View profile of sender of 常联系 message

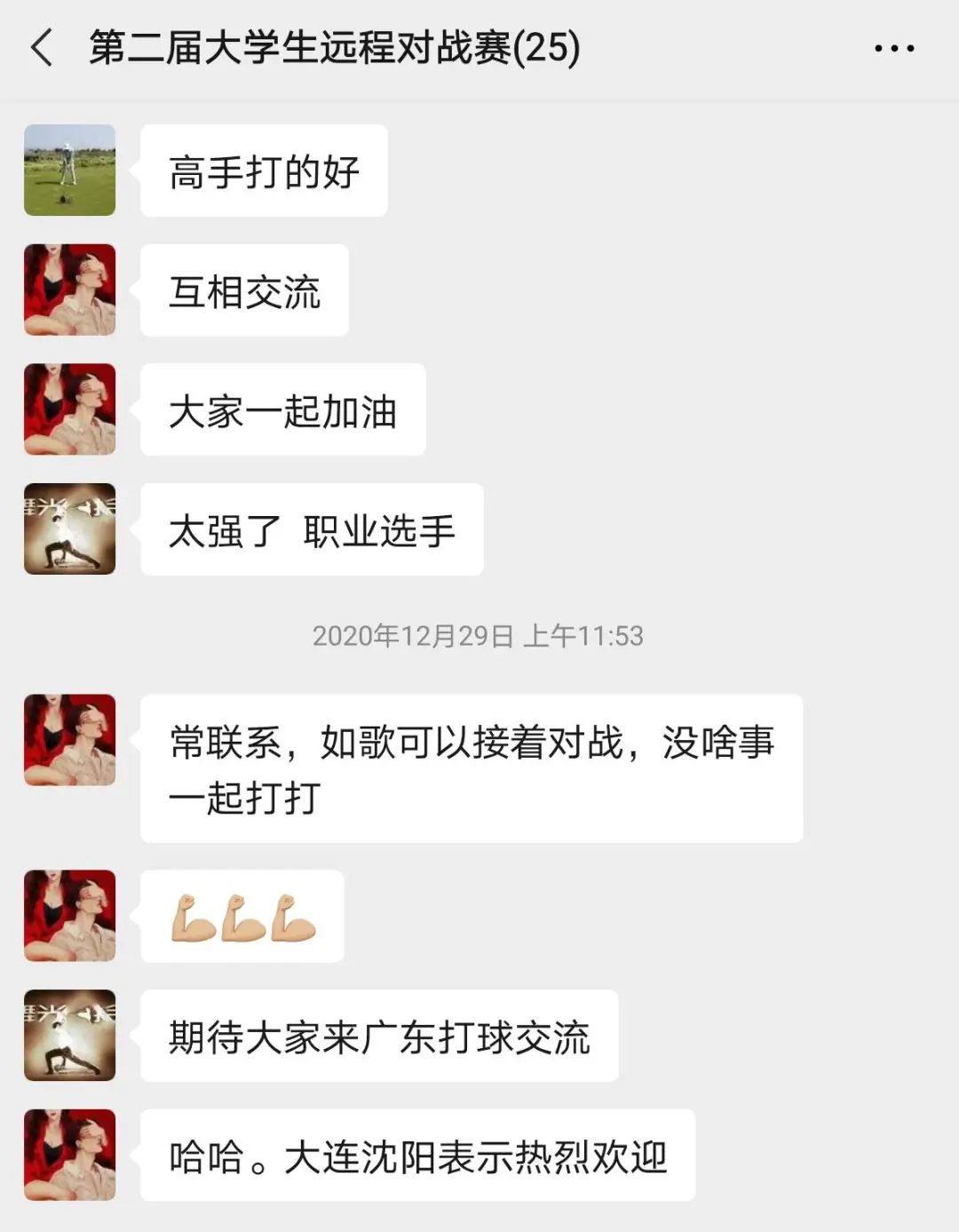pyautogui.click(x=69, y=740)
